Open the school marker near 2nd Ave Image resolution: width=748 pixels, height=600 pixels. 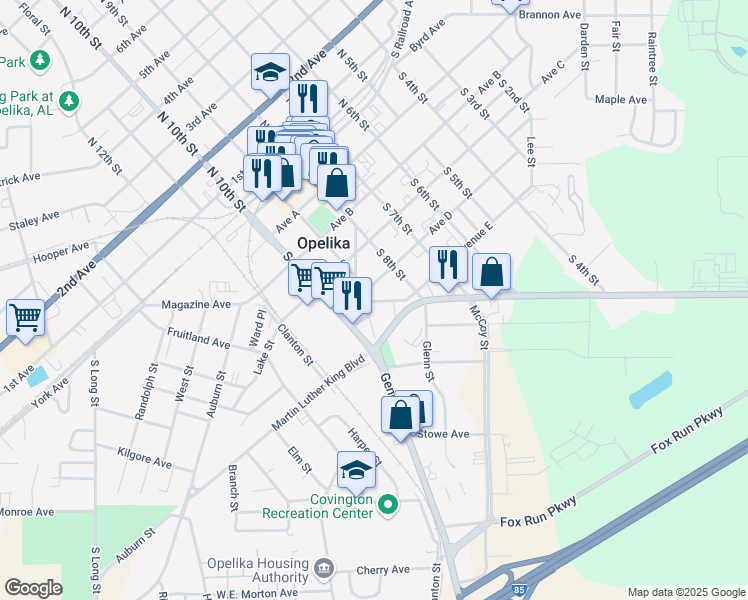point(270,73)
